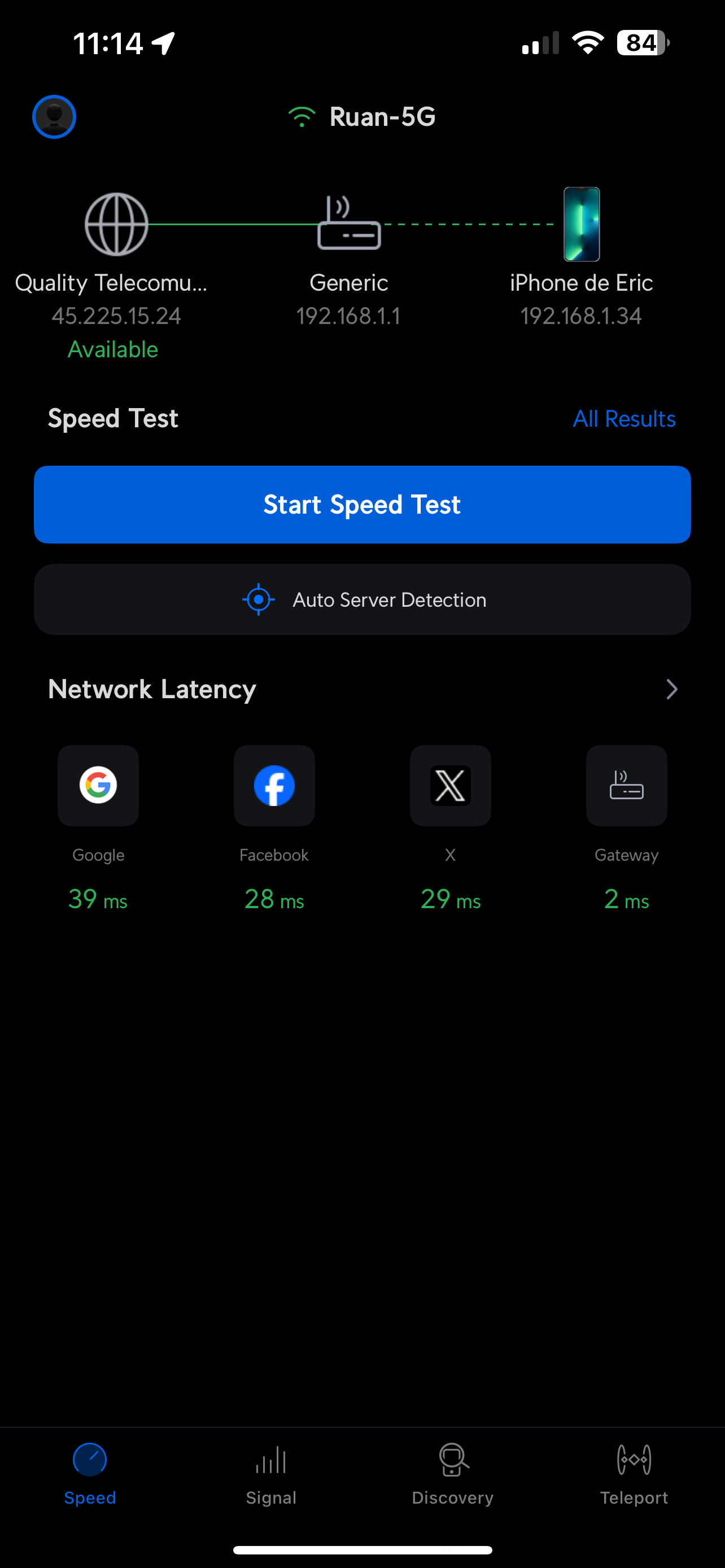Viewport: 725px width, 1568px height.
Task: Open Facebook latency tile
Action: (274, 785)
